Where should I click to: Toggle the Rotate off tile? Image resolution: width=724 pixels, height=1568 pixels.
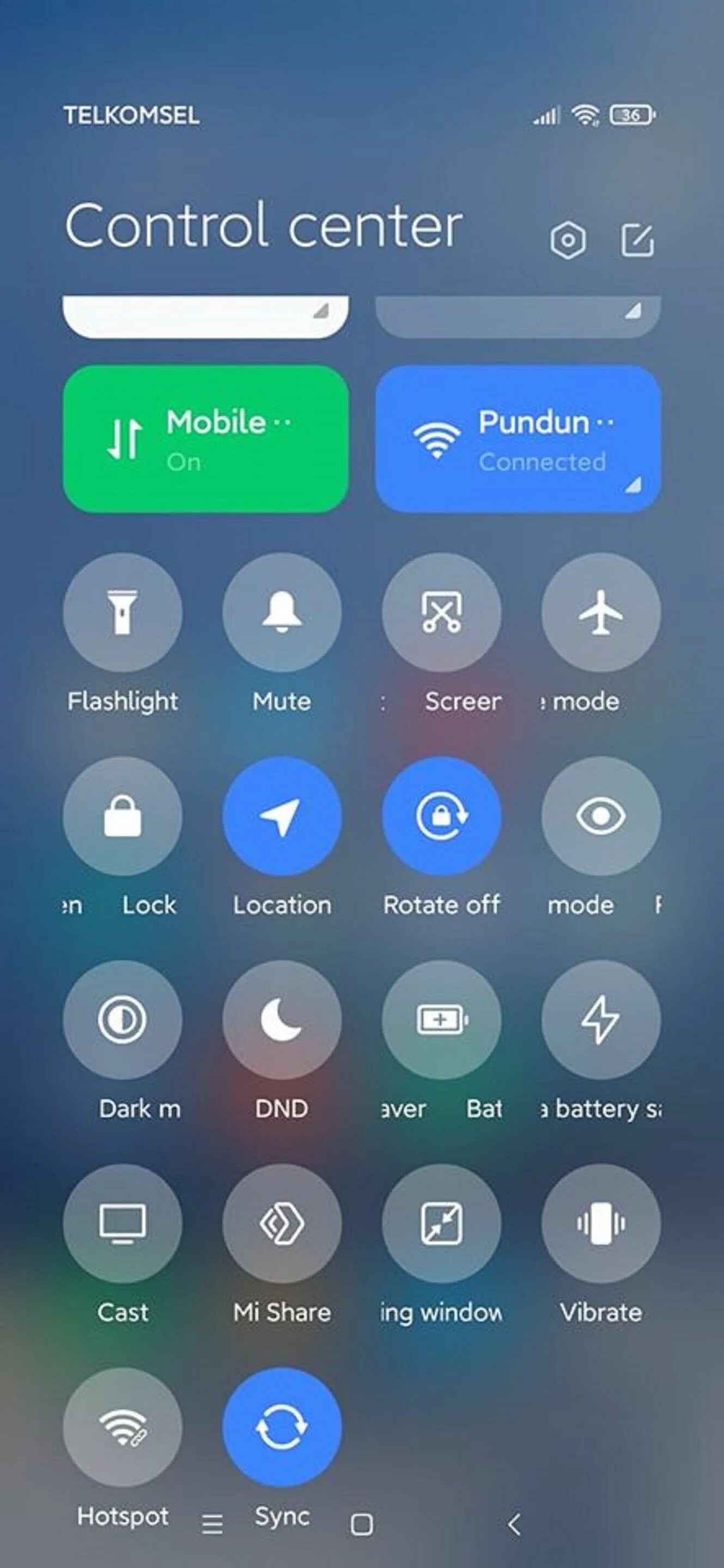click(441, 816)
